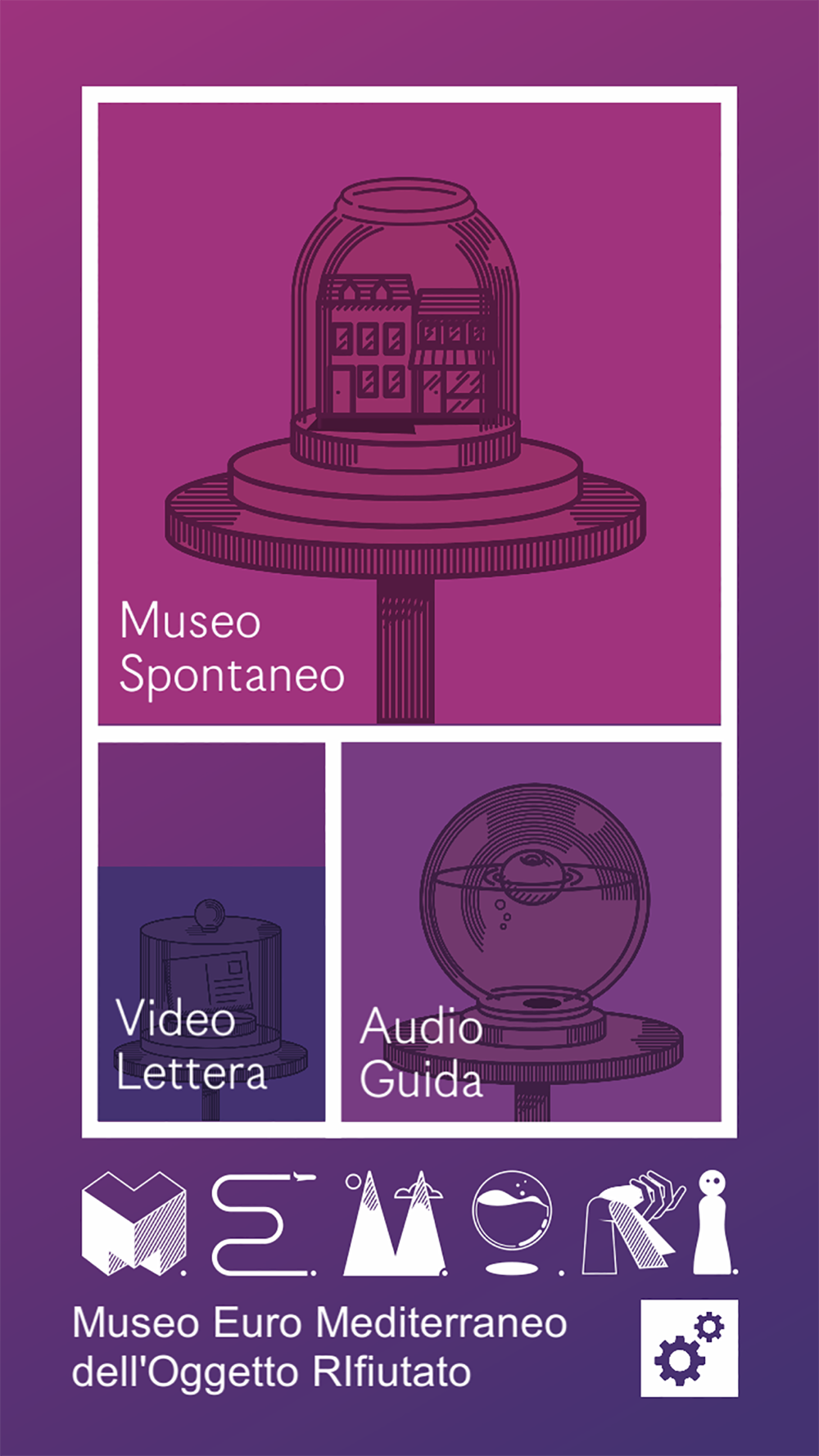This screenshot has width=819, height=1456.
Task: Open the Video Lettera tile
Action: [x=211, y=932]
